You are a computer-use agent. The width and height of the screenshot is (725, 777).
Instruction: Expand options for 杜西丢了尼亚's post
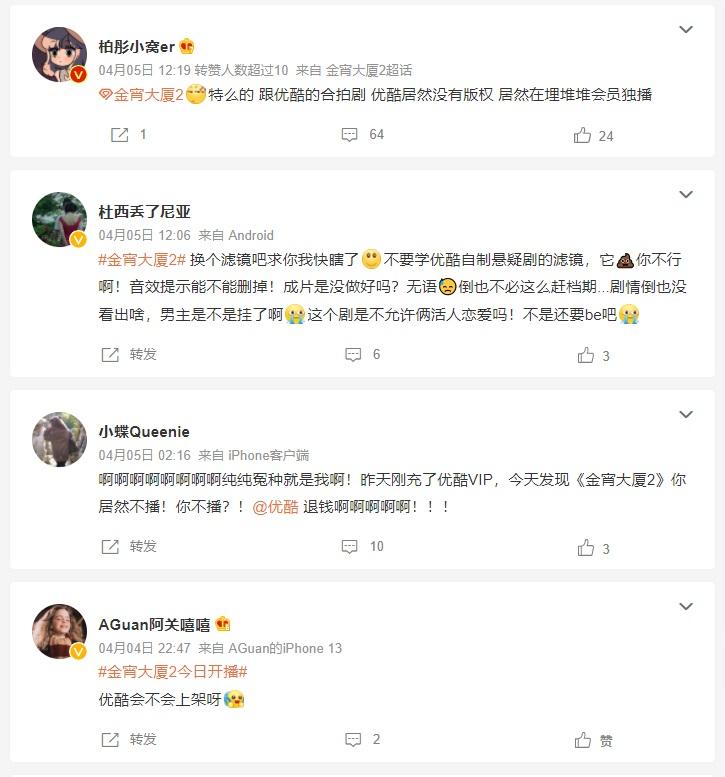coord(686,194)
